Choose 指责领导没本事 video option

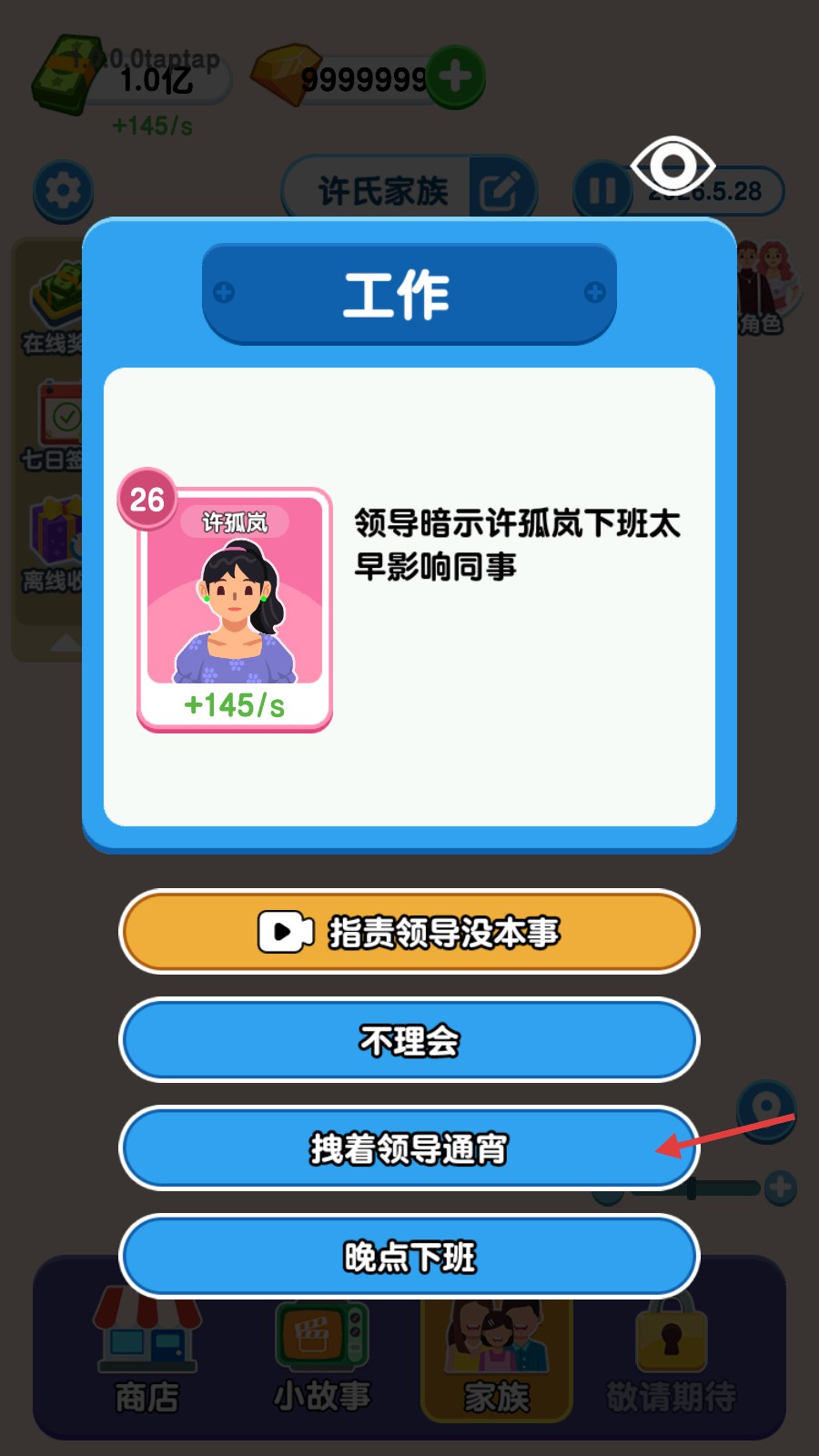pos(409,932)
